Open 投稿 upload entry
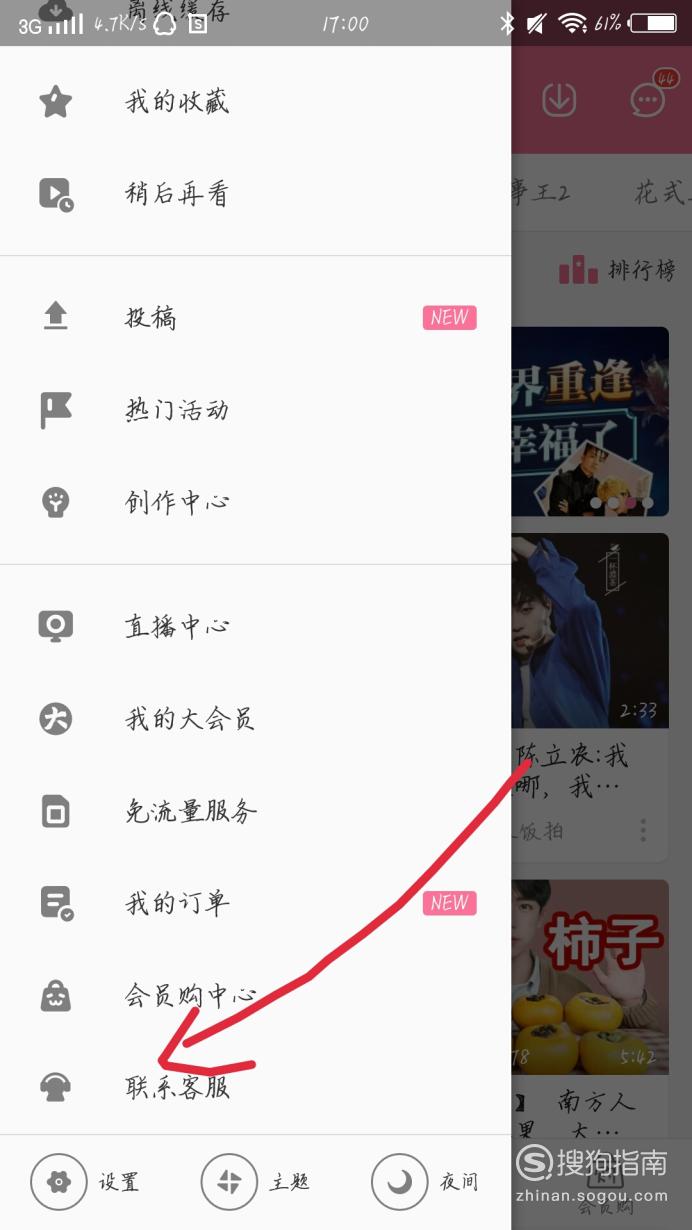The width and height of the screenshot is (692, 1230). click(255, 317)
